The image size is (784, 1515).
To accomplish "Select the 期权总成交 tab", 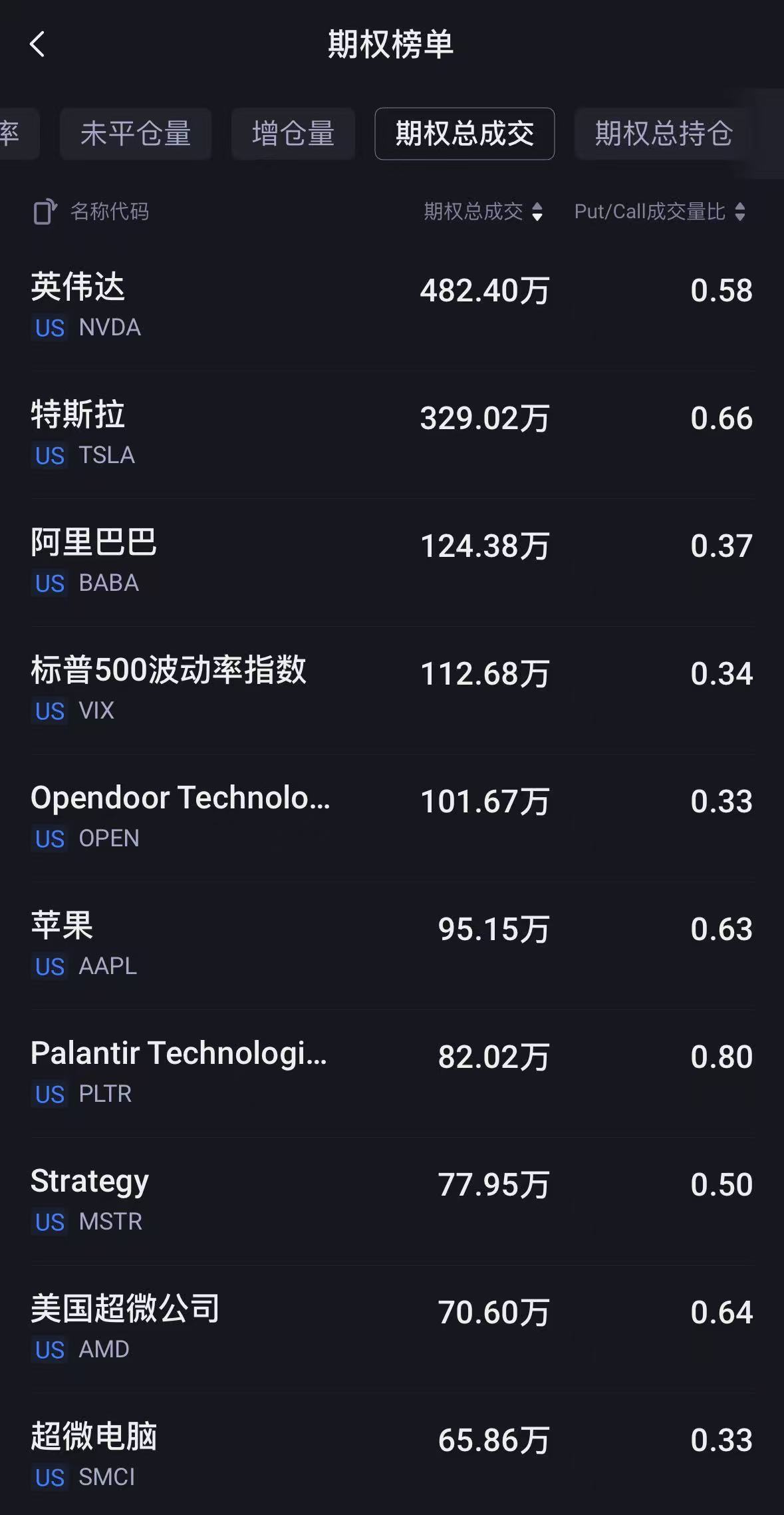I will pos(465,134).
